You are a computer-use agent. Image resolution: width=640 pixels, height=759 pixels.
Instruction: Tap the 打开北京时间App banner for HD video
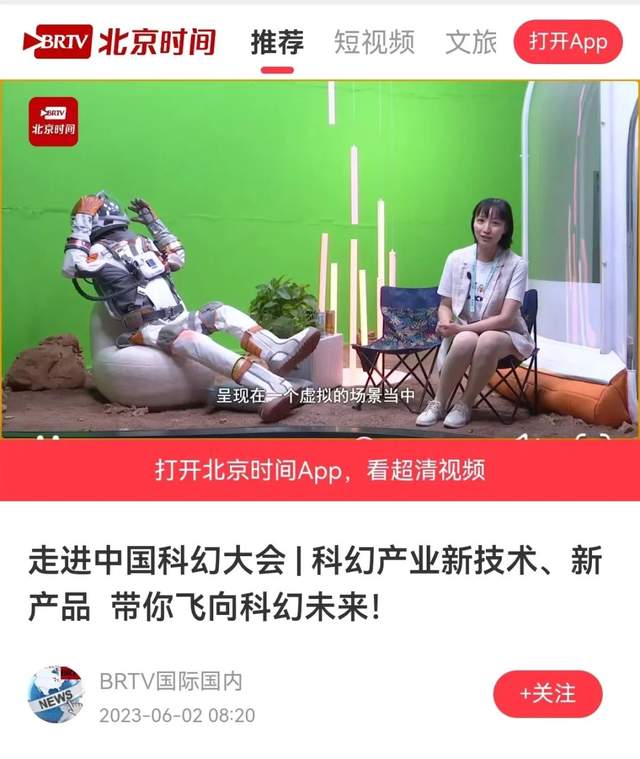click(x=320, y=470)
